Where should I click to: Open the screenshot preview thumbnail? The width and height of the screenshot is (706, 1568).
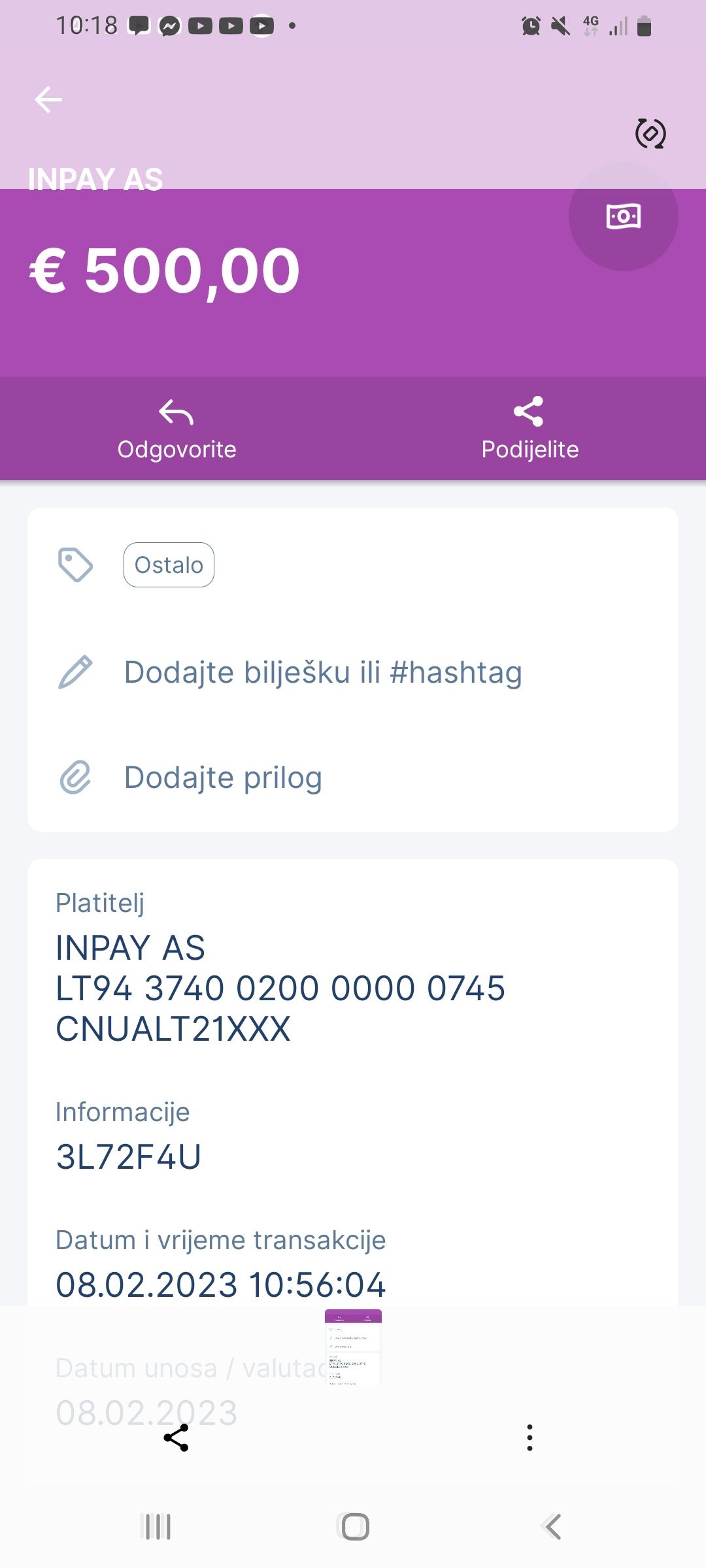click(x=353, y=1347)
